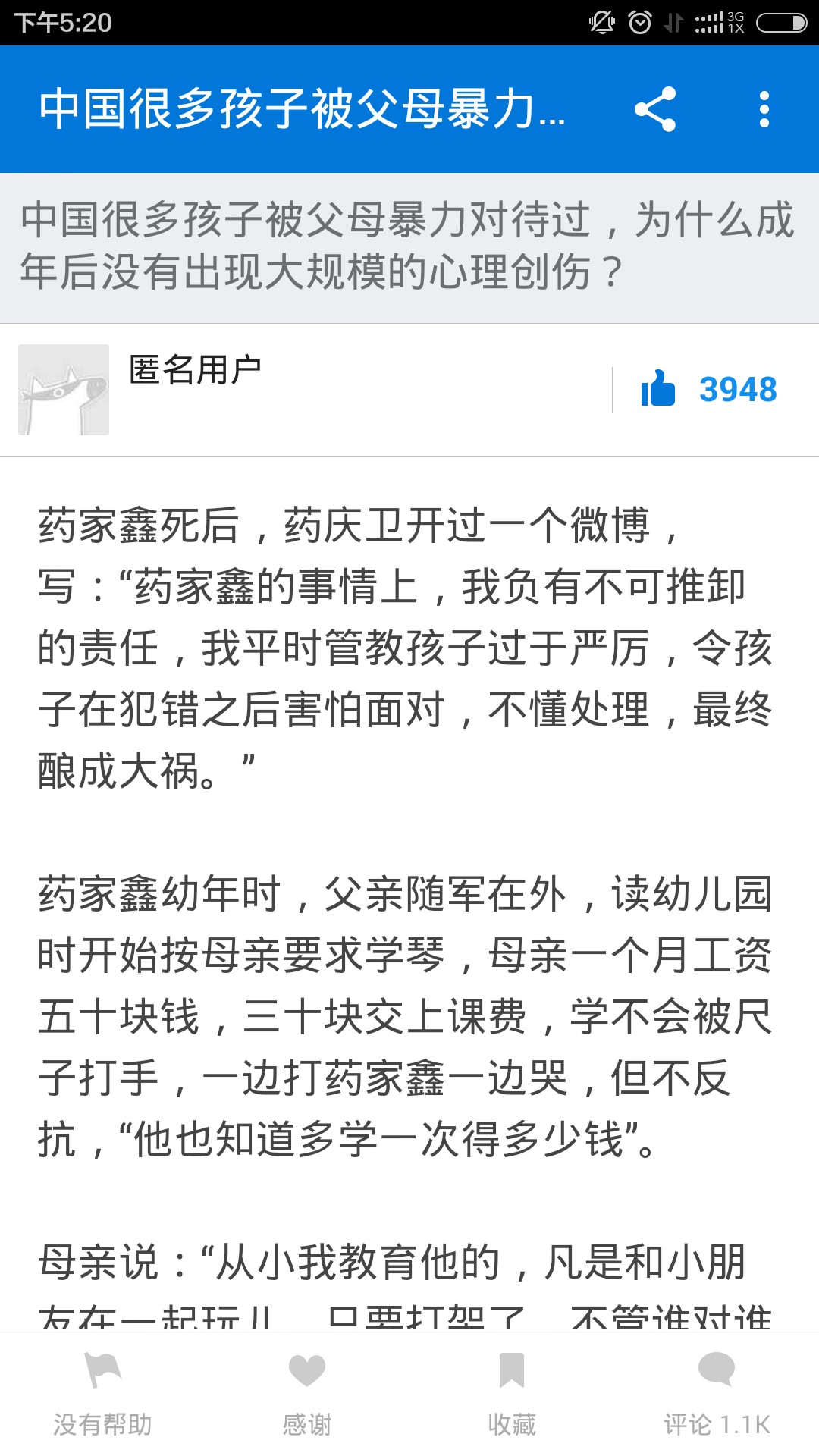The height and width of the screenshot is (1456, 819).
Task: Mark answer as 没有帮助
Action: [x=102, y=1394]
